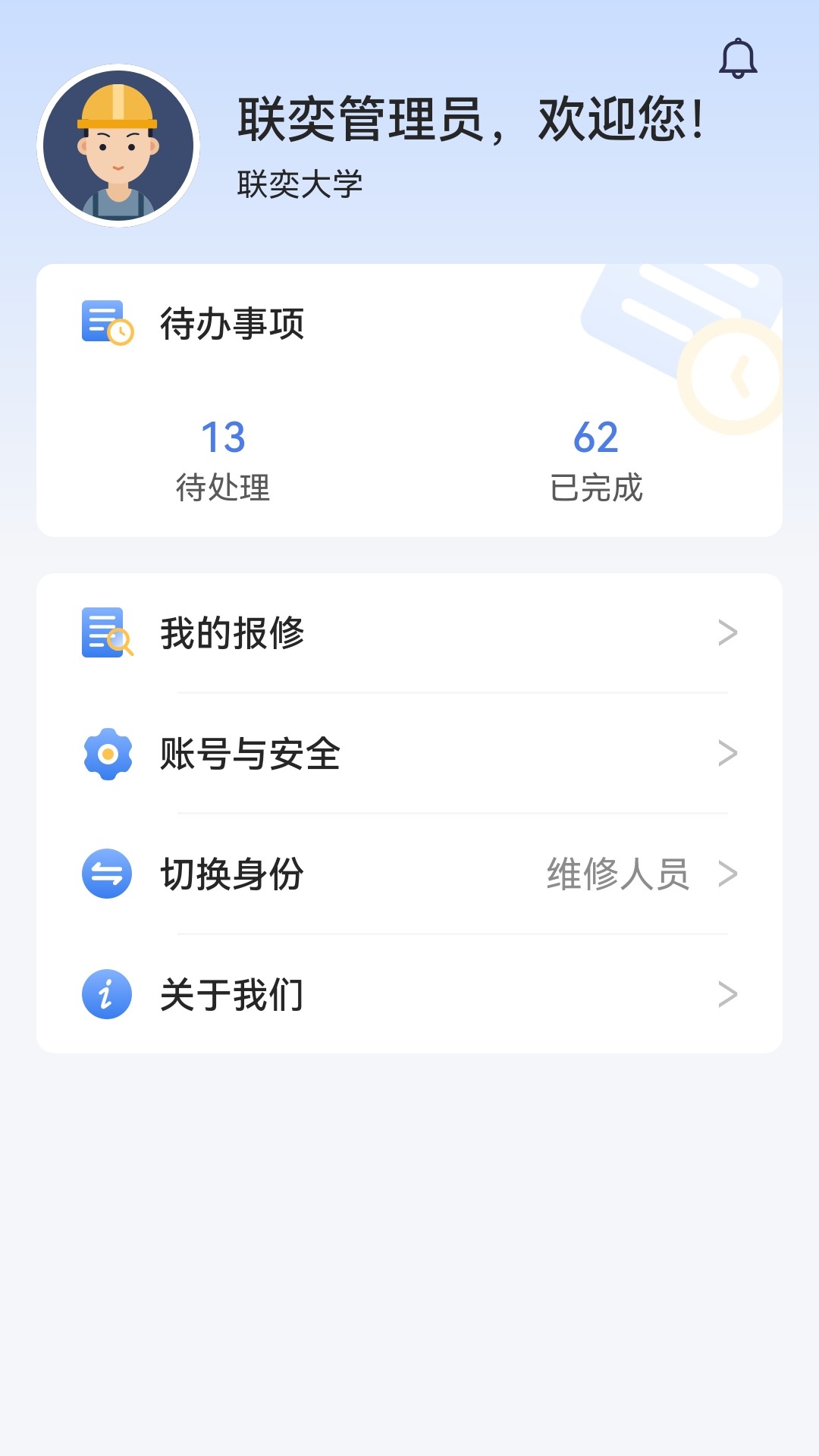View the 13 待处理 pending items
Screen dimensions: 819x1456
point(223,460)
